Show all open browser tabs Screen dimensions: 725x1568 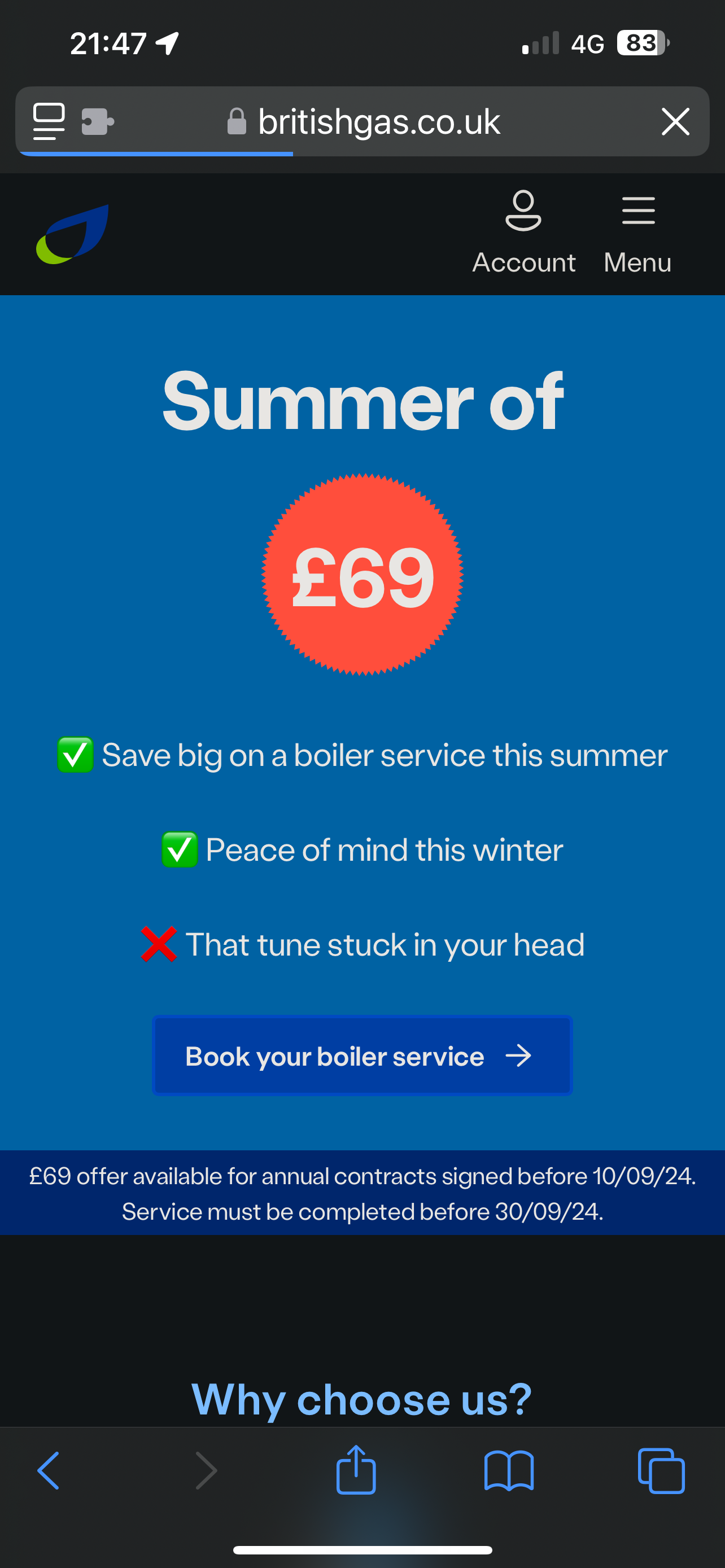point(661,1470)
